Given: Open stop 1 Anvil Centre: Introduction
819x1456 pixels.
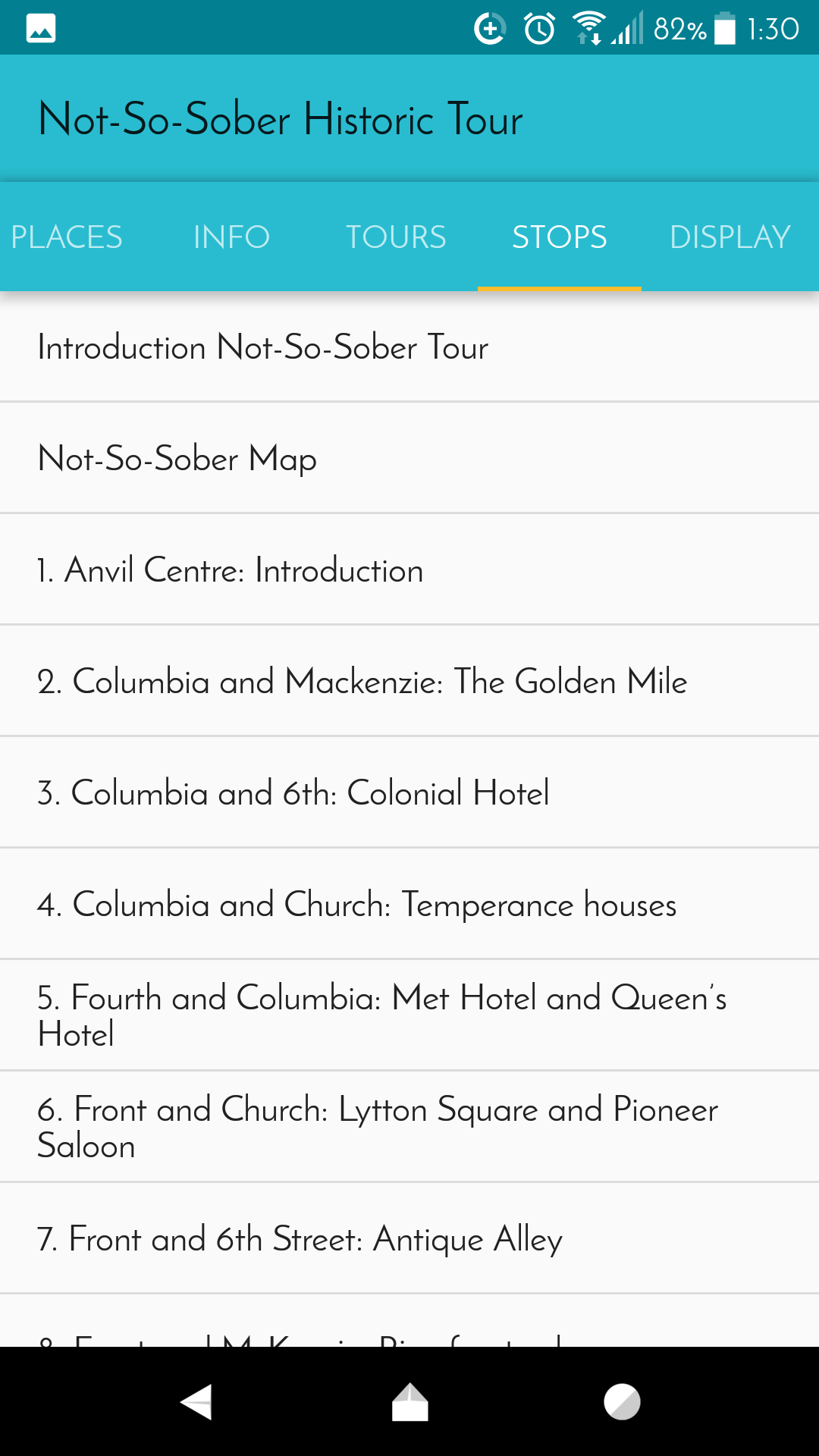Looking at the screenshot, I should coord(409,570).
